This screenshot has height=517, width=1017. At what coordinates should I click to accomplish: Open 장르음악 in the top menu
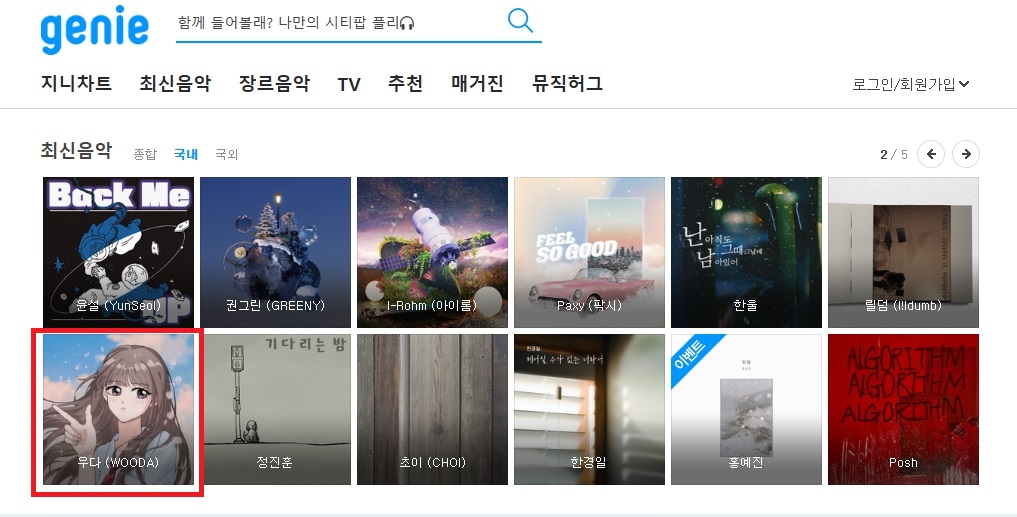274,84
